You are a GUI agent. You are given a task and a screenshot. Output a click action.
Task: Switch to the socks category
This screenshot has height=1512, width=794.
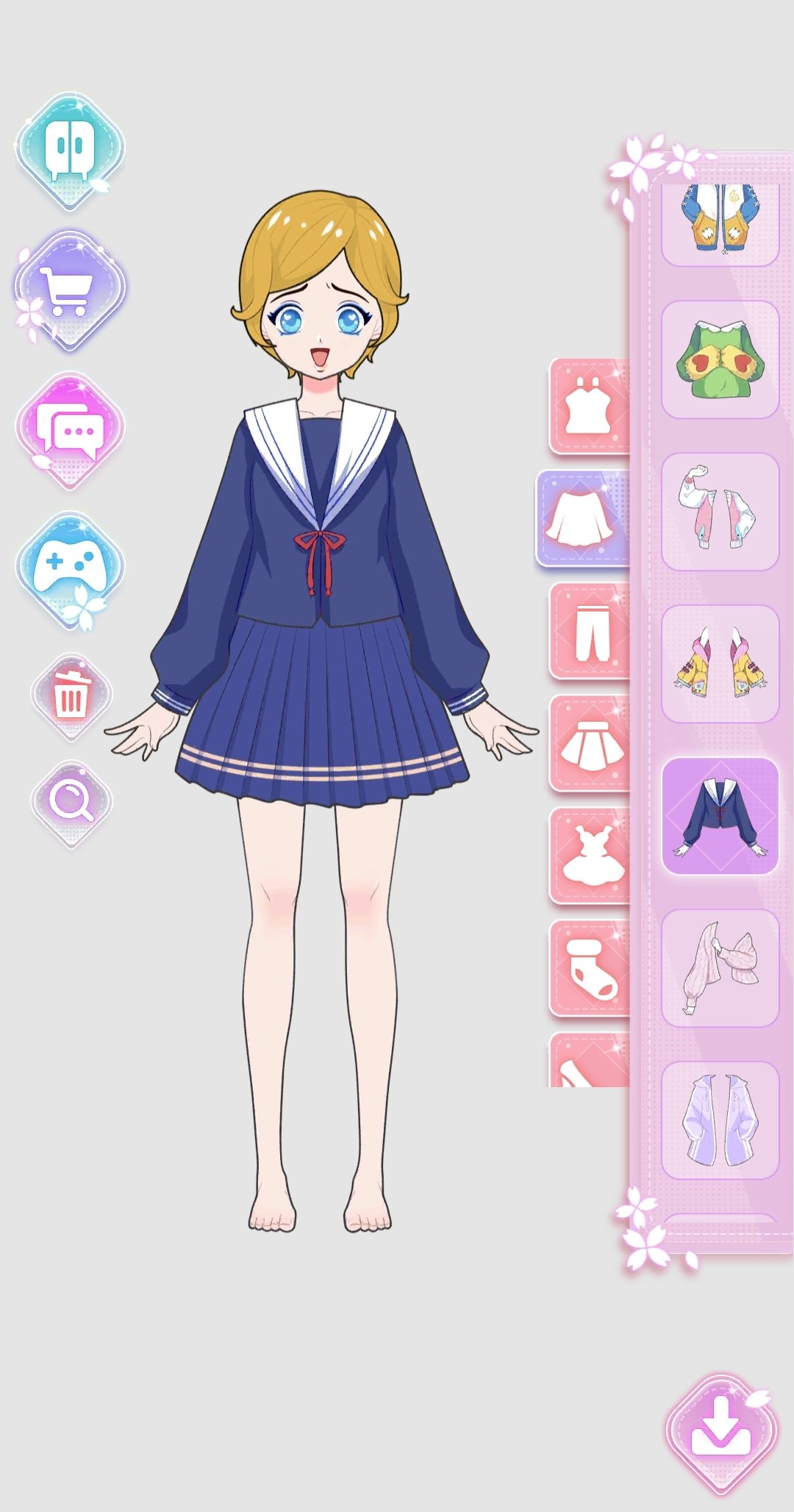point(590,968)
